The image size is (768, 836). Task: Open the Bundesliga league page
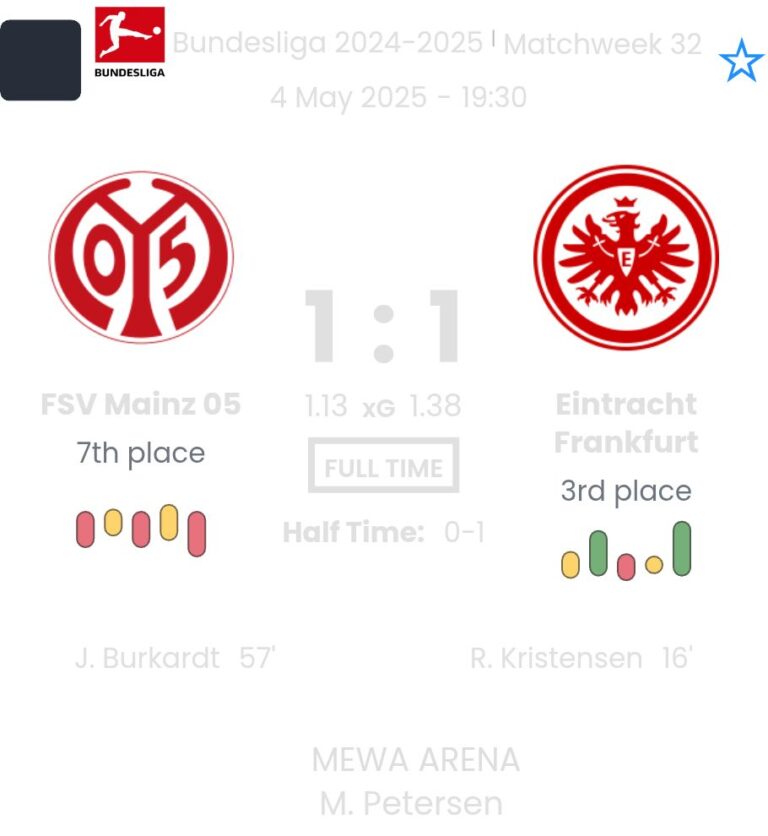click(x=130, y=42)
